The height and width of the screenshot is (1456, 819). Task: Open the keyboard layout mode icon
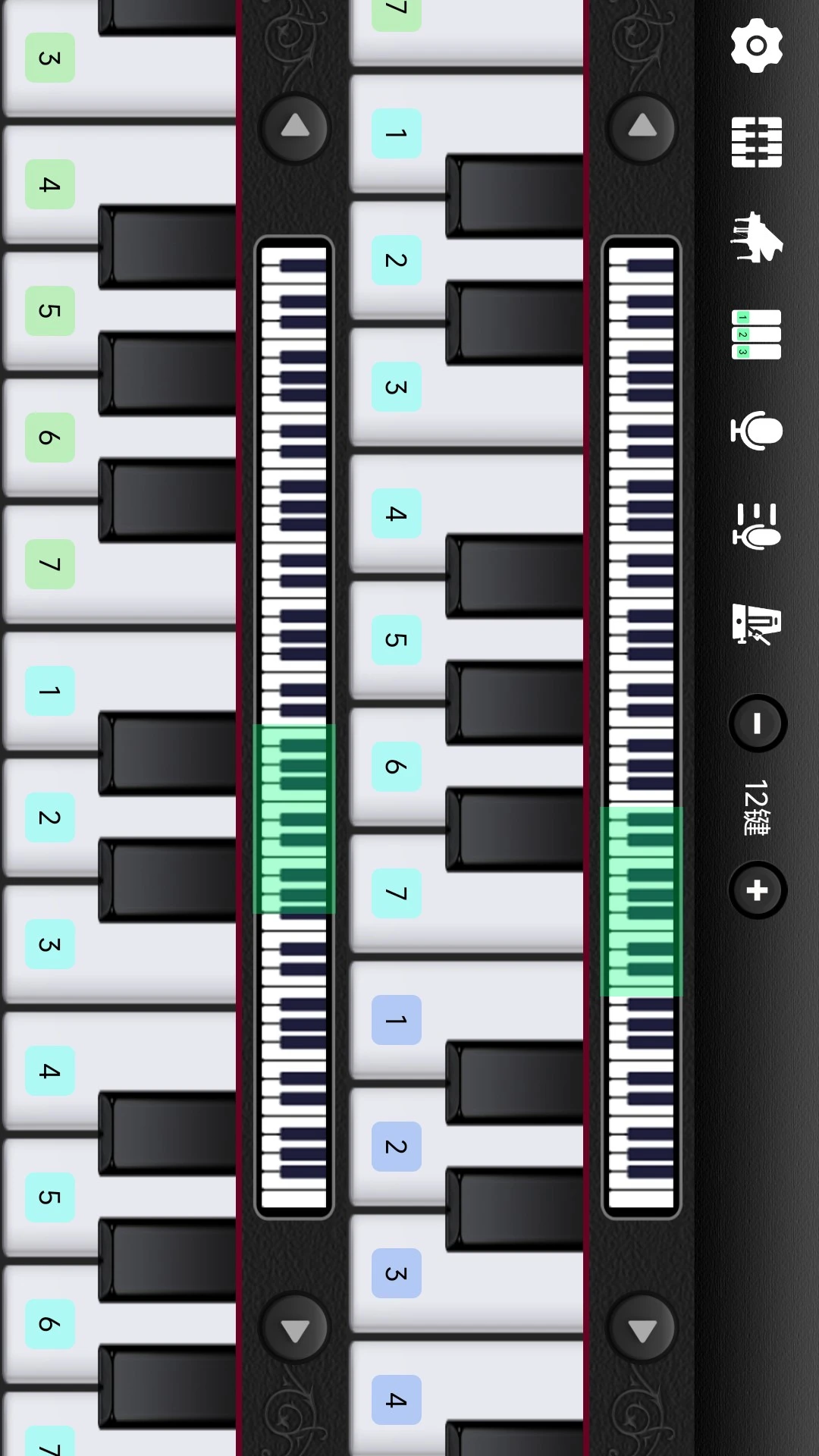tap(756, 143)
